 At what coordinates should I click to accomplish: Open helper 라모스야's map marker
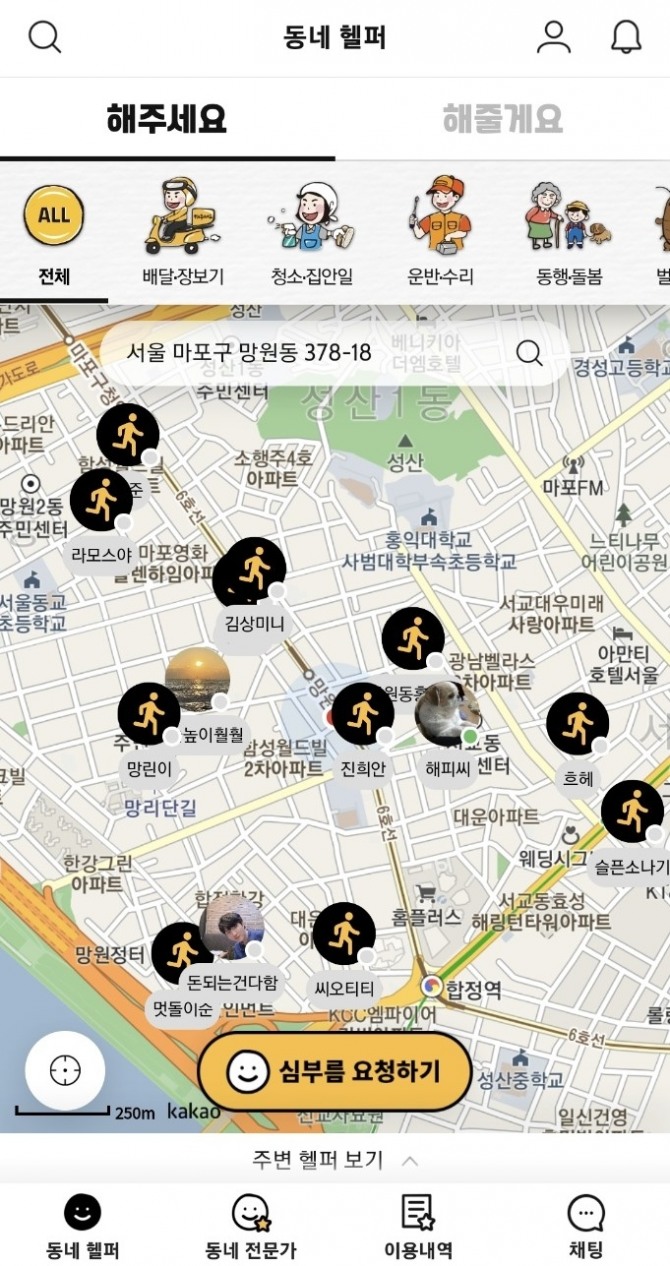tap(101, 500)
